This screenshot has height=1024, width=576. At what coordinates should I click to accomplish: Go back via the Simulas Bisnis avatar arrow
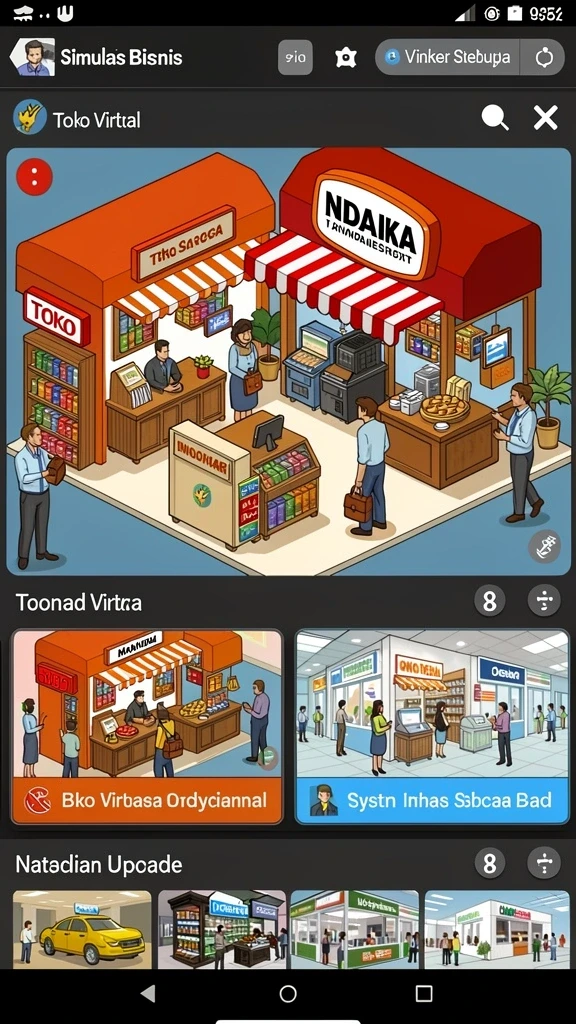(31, 57)
